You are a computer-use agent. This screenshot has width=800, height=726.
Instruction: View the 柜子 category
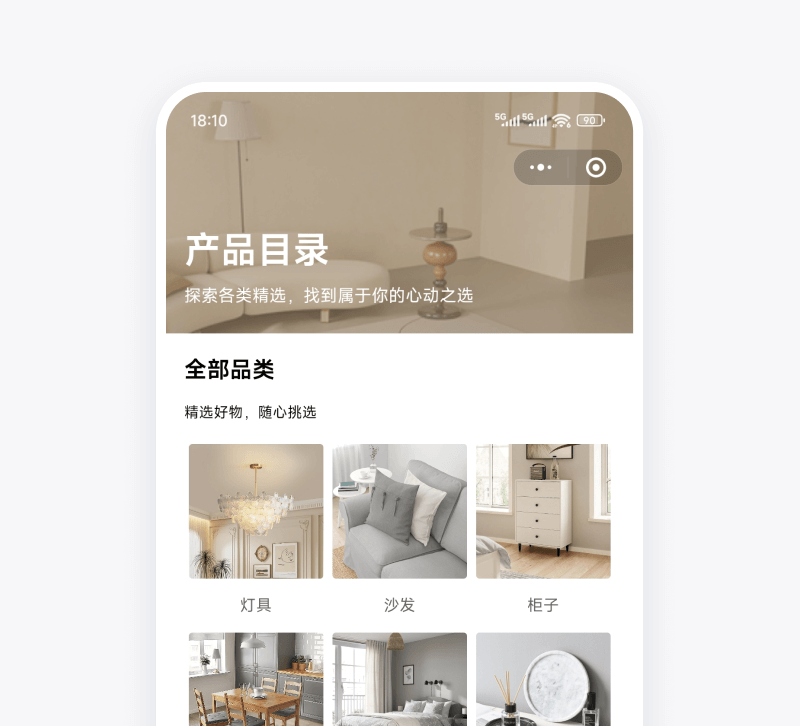coord(543,511)
